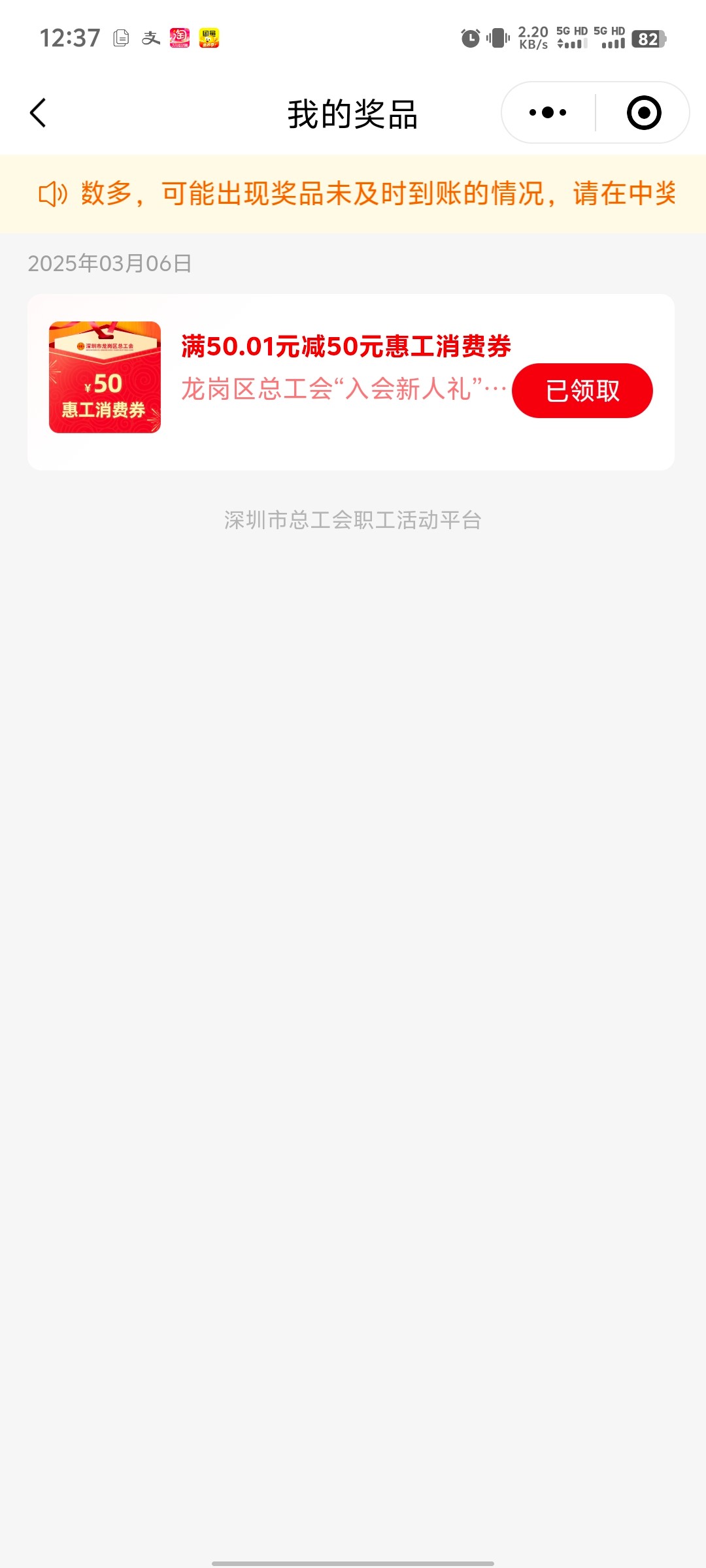706x1568 pixels.
Task: Open the 50元惠工消费券 prize card
Action: (x=350, y=382)
